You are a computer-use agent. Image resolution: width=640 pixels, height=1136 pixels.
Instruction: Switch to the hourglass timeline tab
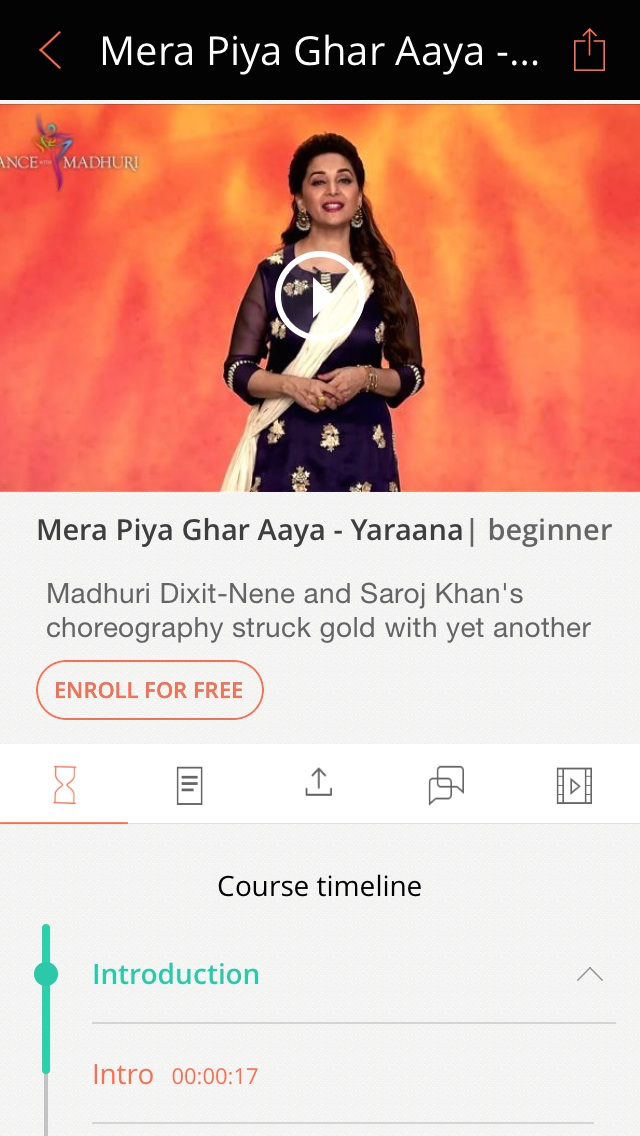(64, 786)
